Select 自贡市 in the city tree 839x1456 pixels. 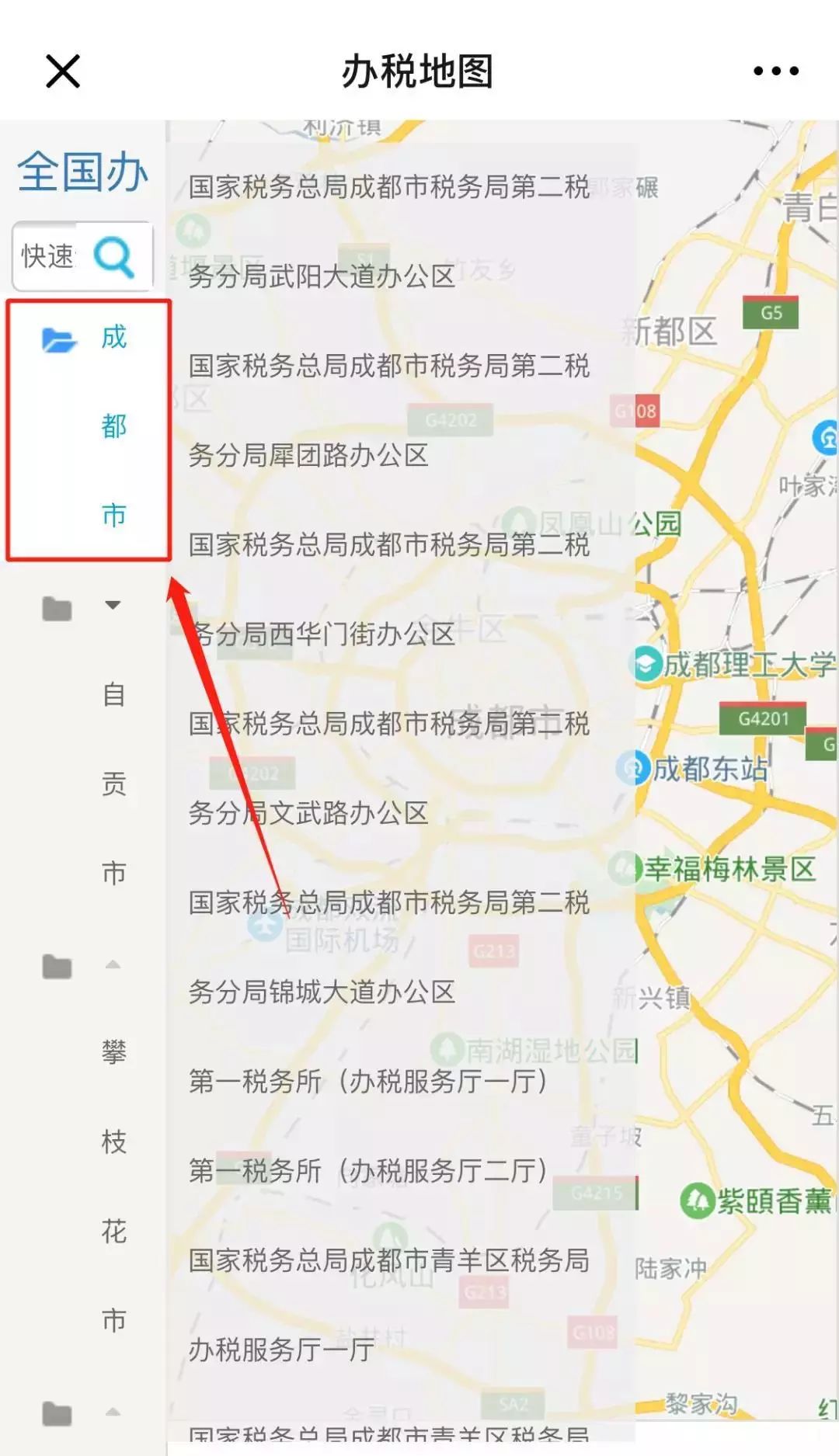(113, 784)
